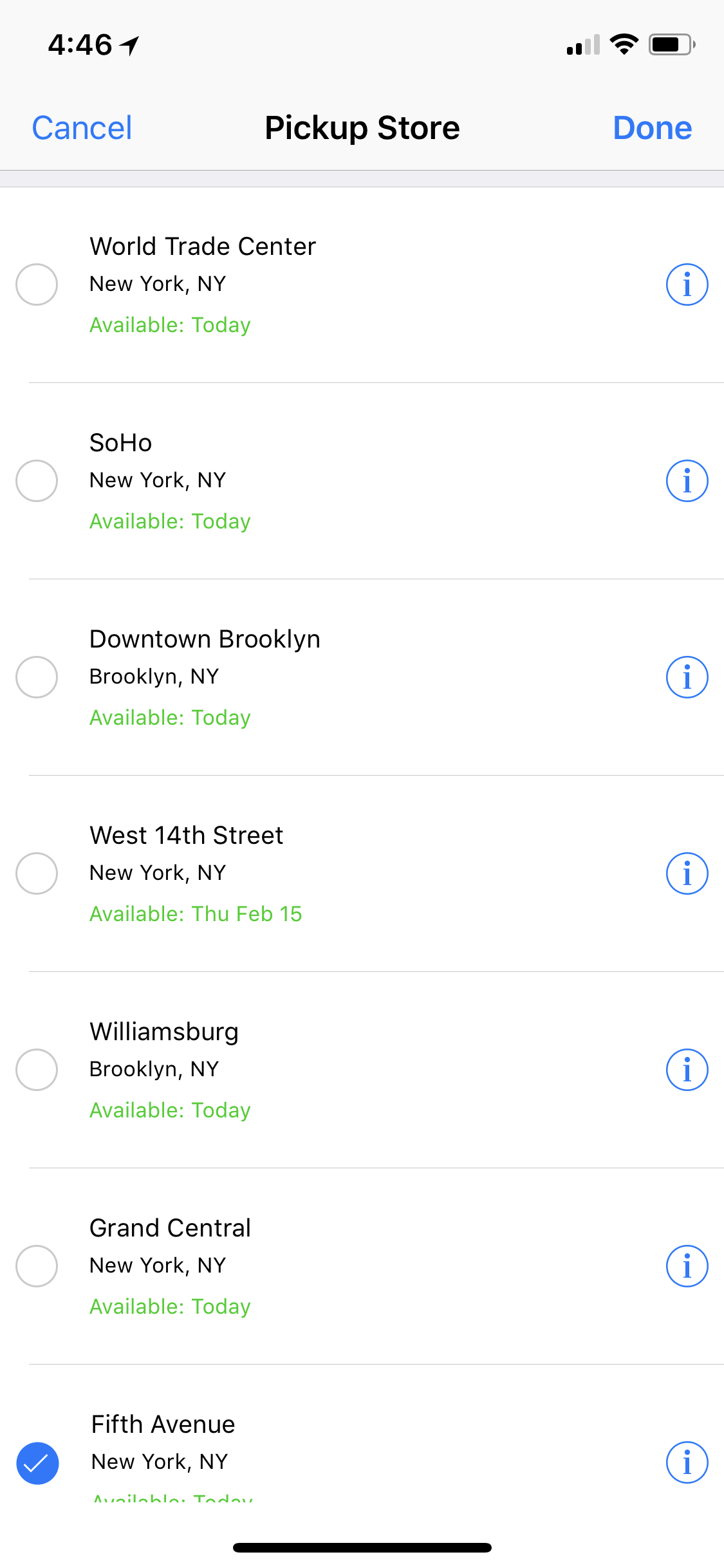Open info for West 14th Street
The width and height of the screenshot is (724, 1568).
(x=687, y=873)
